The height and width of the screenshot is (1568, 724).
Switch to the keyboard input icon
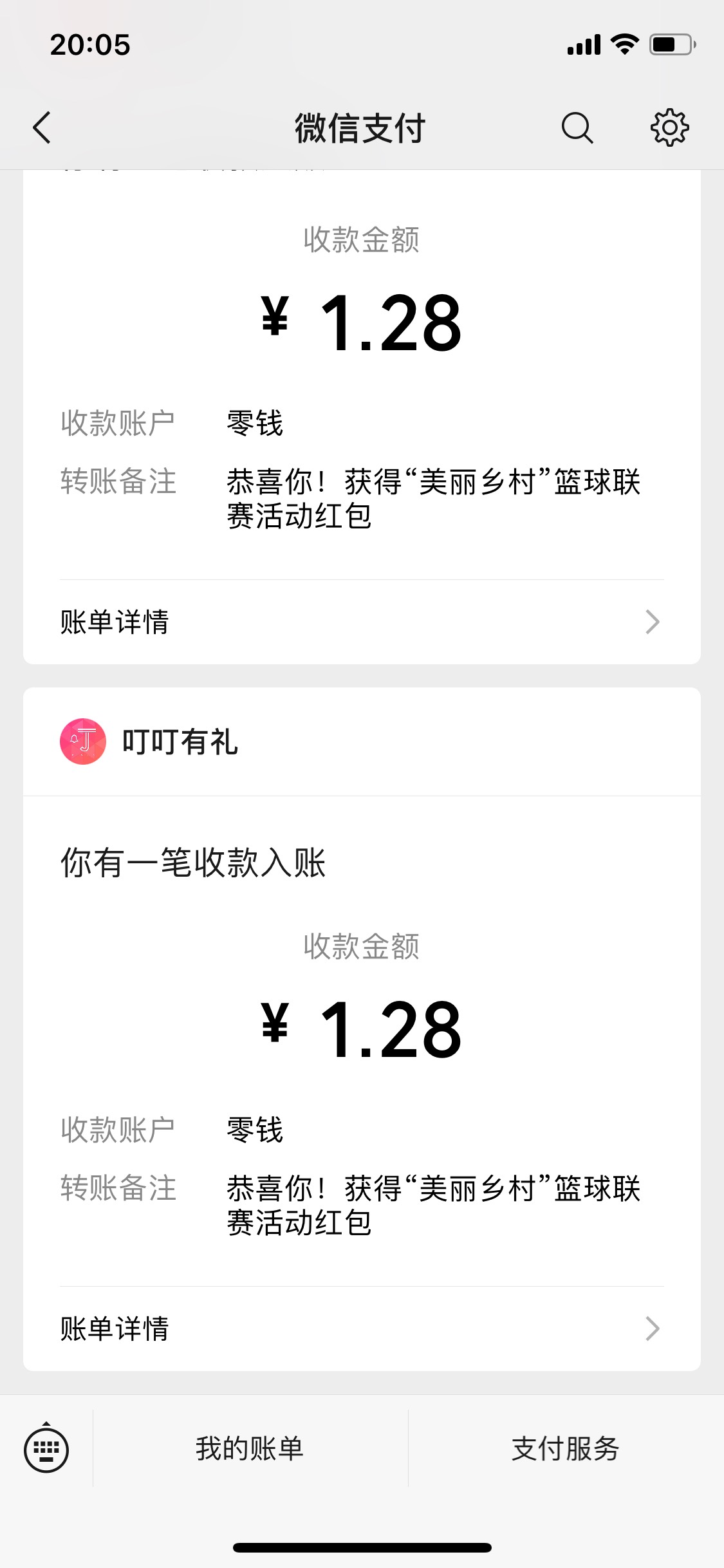(x=46, y=1449)
